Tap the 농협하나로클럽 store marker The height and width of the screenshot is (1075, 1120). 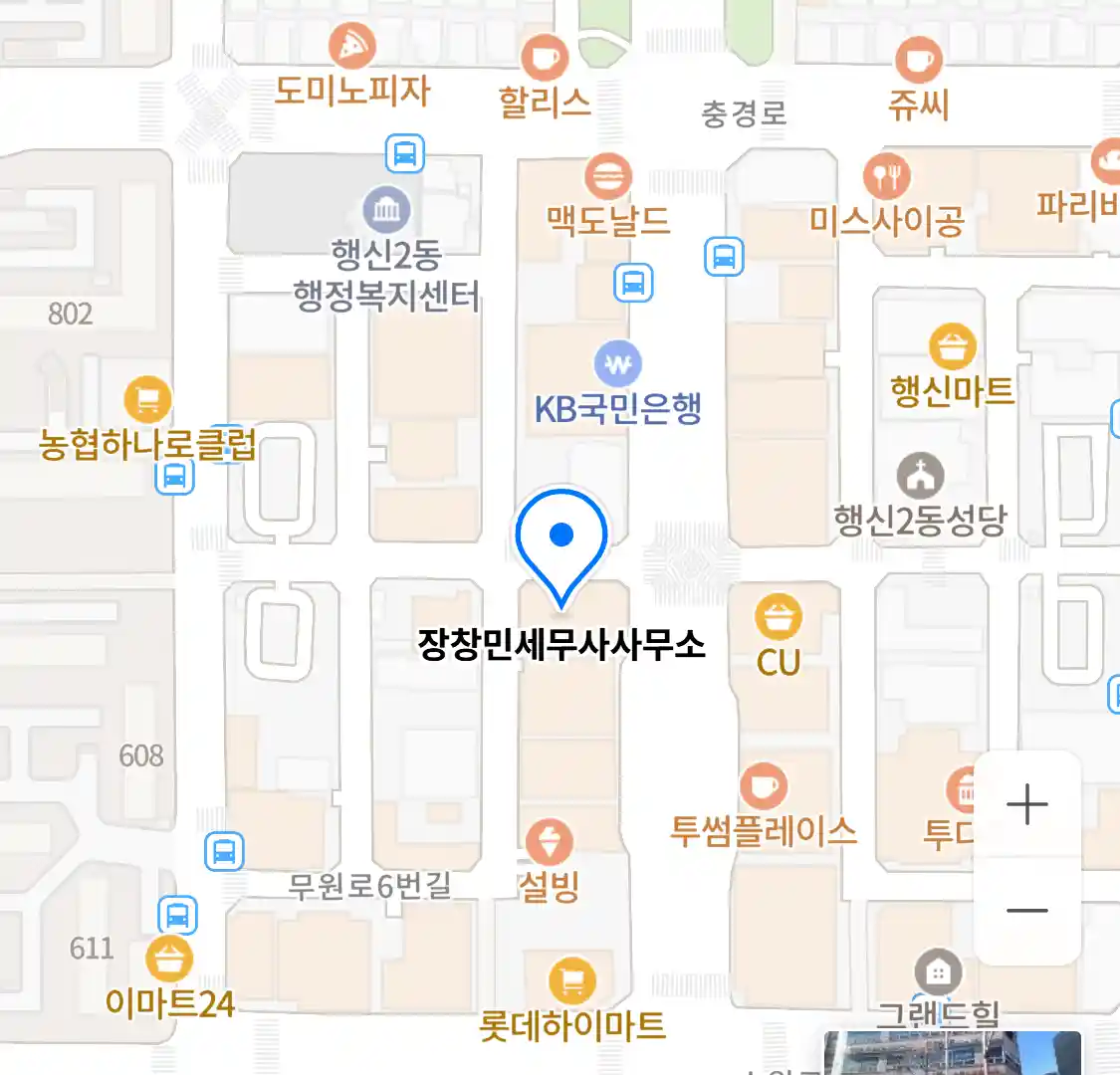[147, 400]
